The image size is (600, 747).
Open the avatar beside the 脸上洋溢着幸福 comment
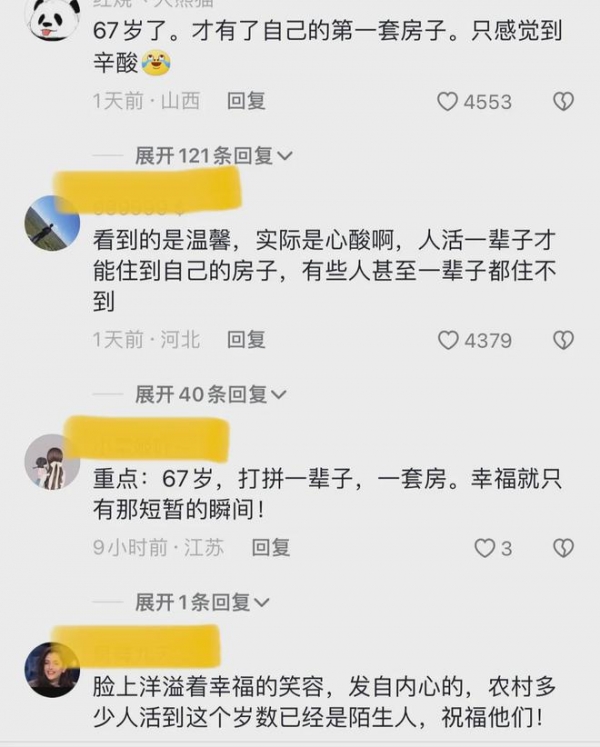52,669
